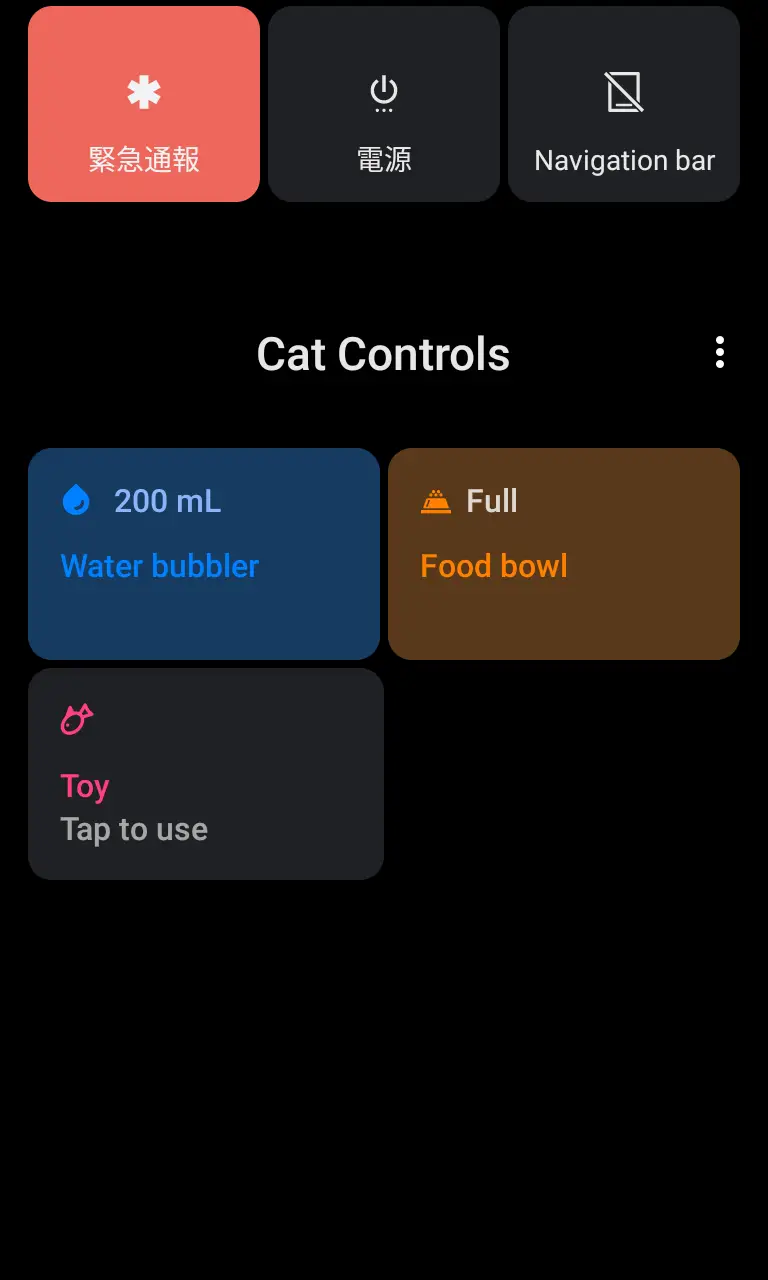Open the 電源 power options
The width and height of the screenshot is (768, 1280).
[384, 104]
